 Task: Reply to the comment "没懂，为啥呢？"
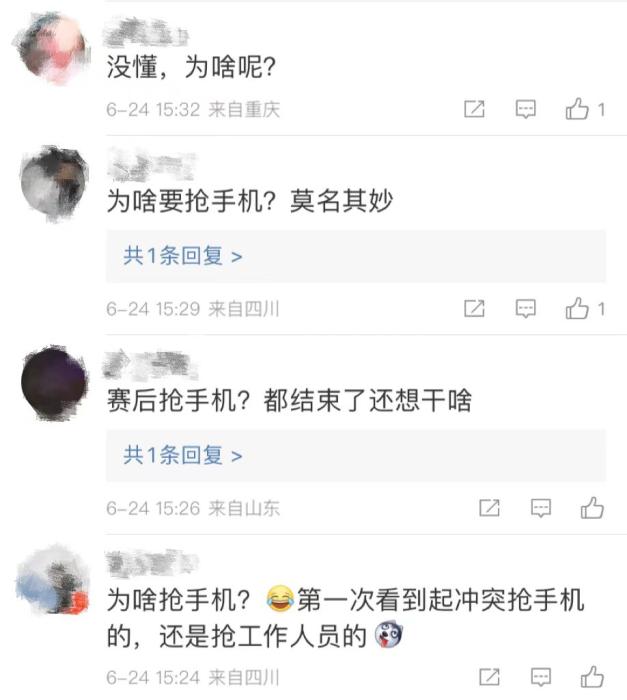[526, 110]
